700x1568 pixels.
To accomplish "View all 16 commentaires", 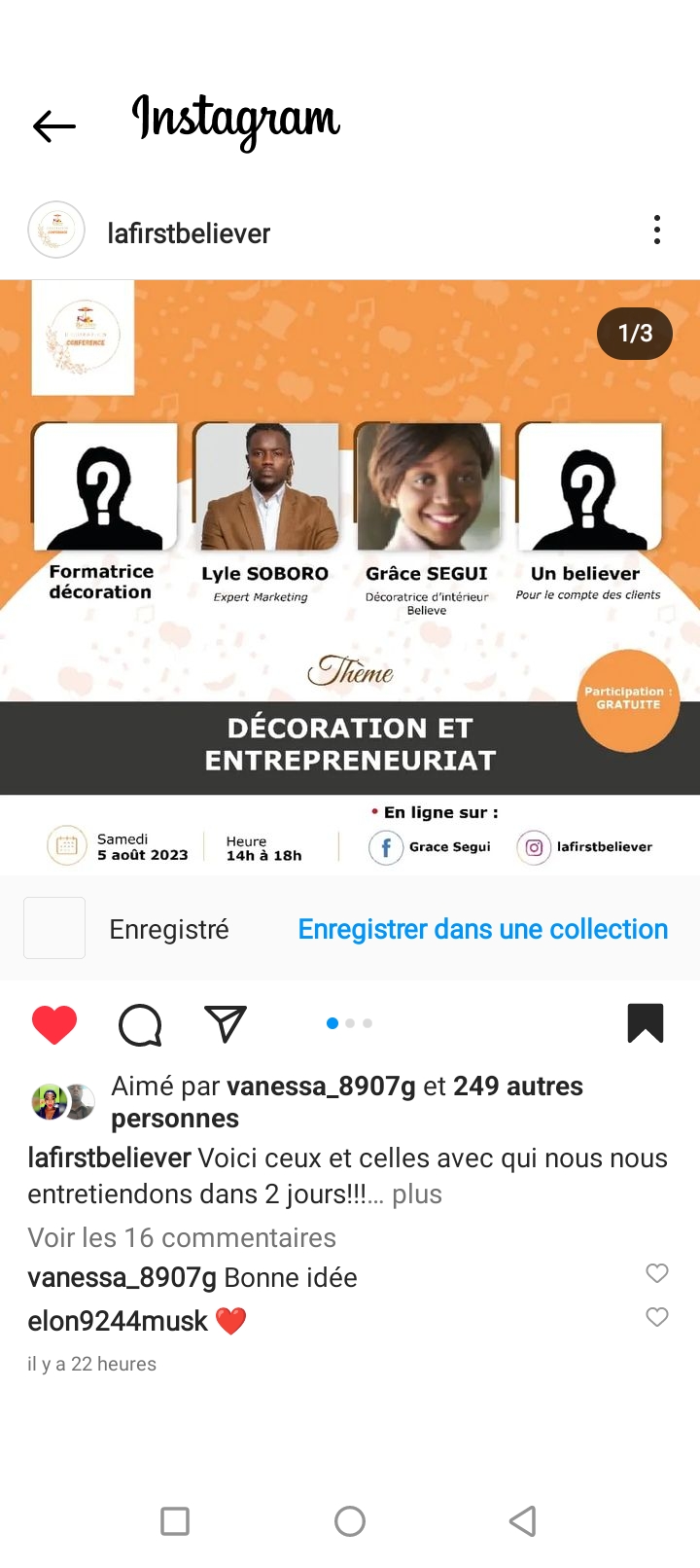I will (x=182, y=1237).
